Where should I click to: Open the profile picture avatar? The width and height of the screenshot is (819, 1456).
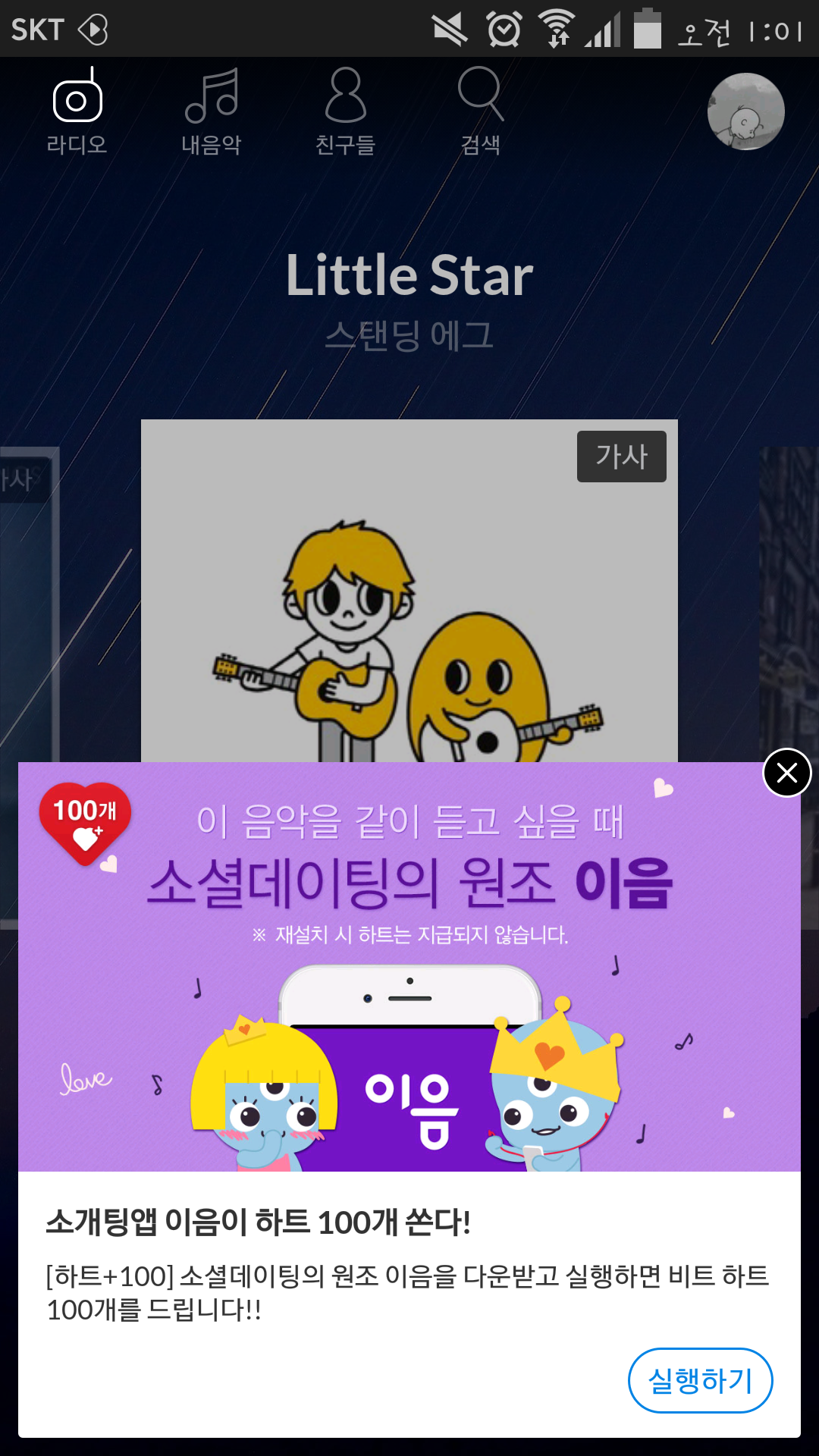click(745, 111)
